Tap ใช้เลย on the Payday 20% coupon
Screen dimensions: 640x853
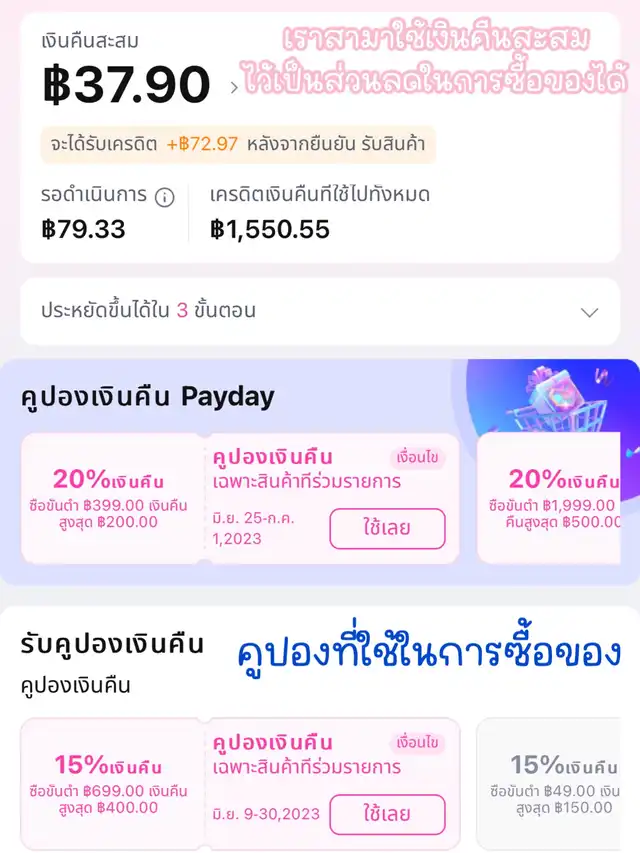pos(386,528)
